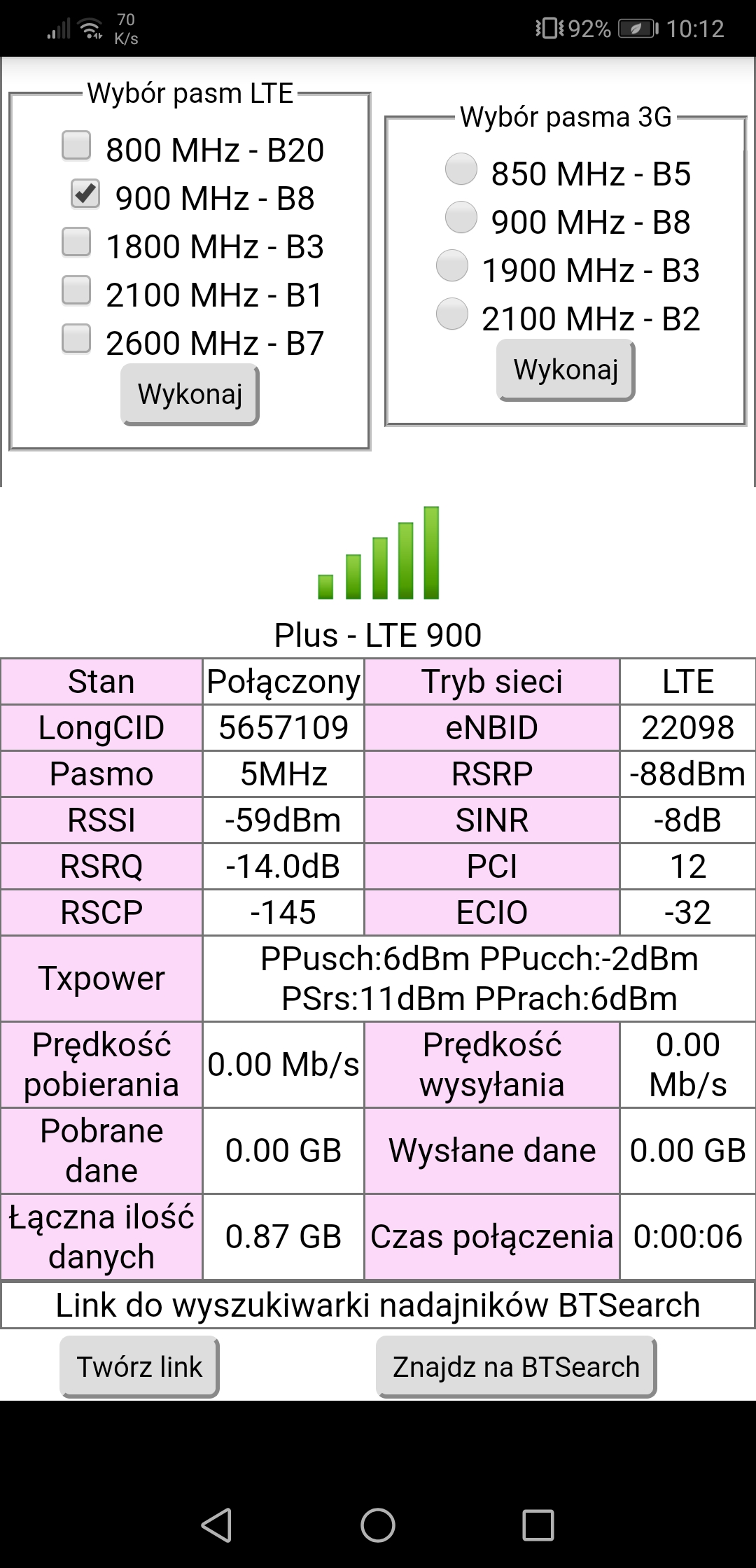Select the 2600 MHz - B7 LTE checkbox
The height and width of the screenshot is (1568, 756).
point(76,339)
